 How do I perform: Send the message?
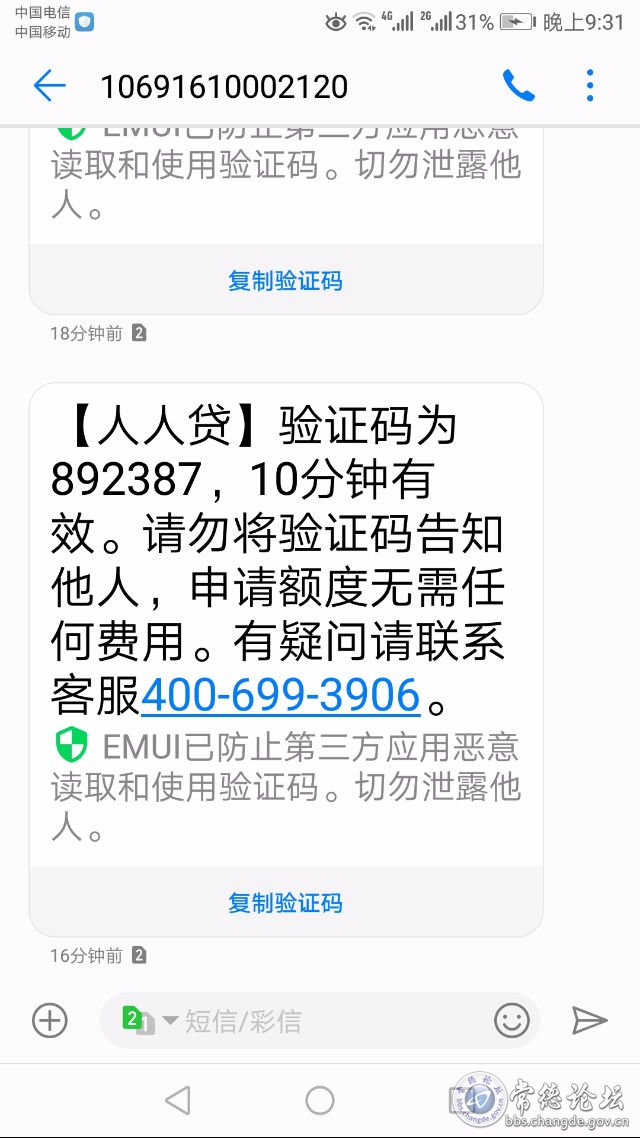coord(589,1020)
